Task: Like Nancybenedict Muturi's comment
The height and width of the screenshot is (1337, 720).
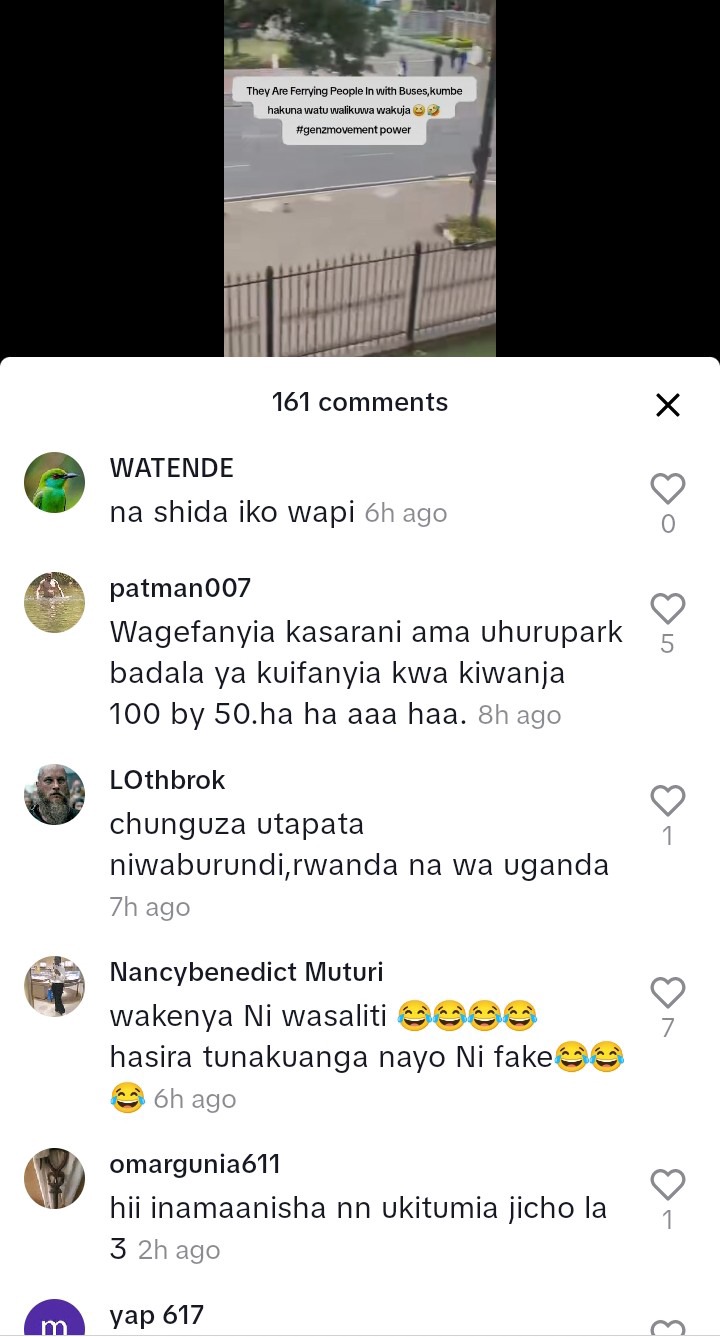Action: 668,993
